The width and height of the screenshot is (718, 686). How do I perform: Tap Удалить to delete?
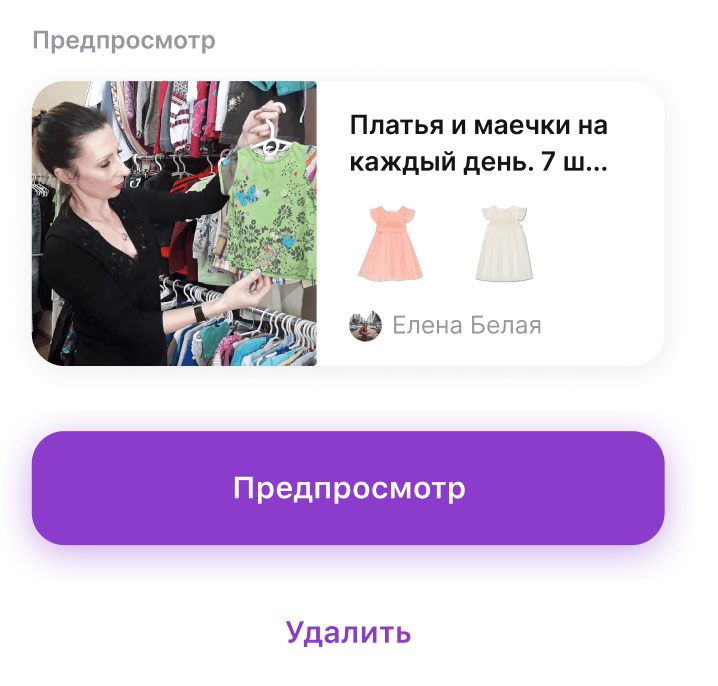(x=348, y=632)
